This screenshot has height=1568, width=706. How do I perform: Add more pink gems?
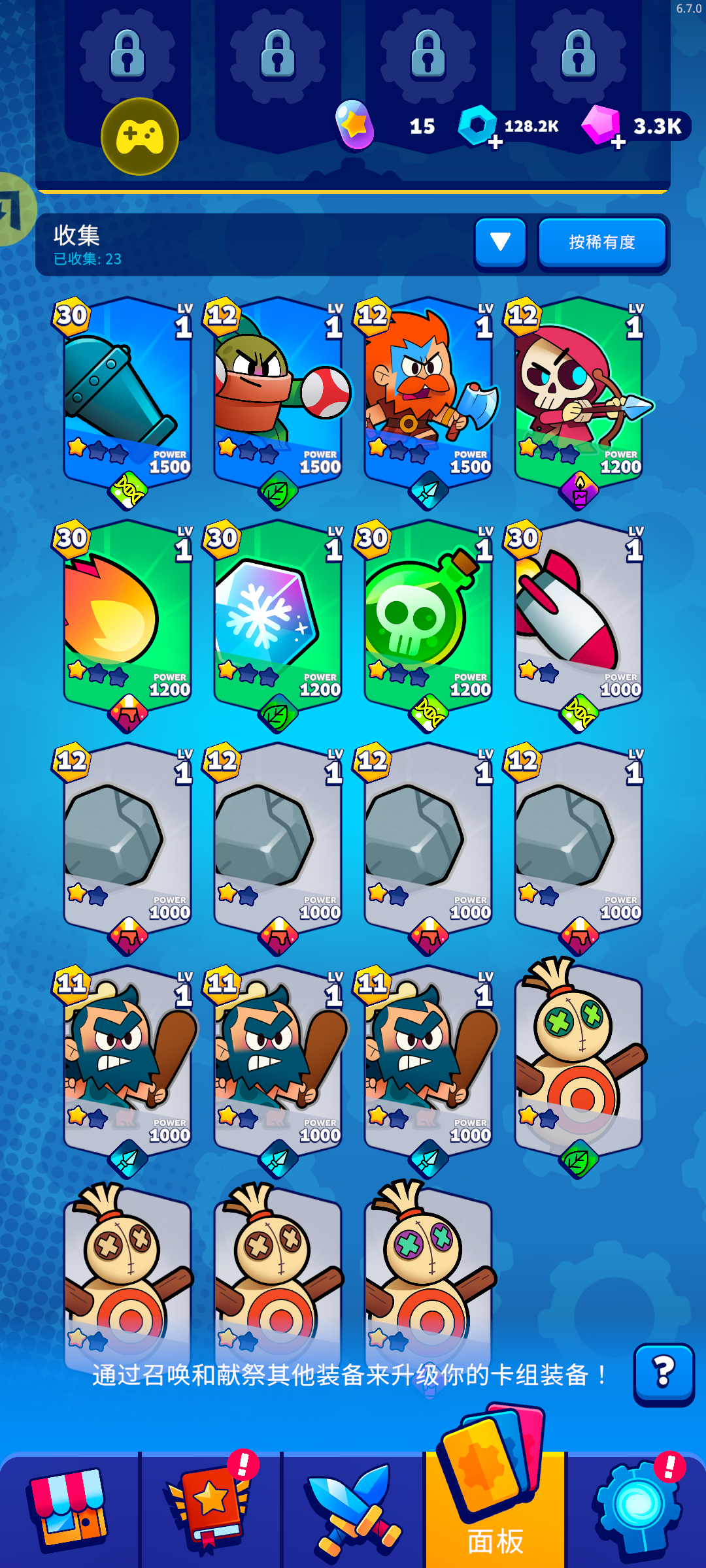tap(618, 141)
